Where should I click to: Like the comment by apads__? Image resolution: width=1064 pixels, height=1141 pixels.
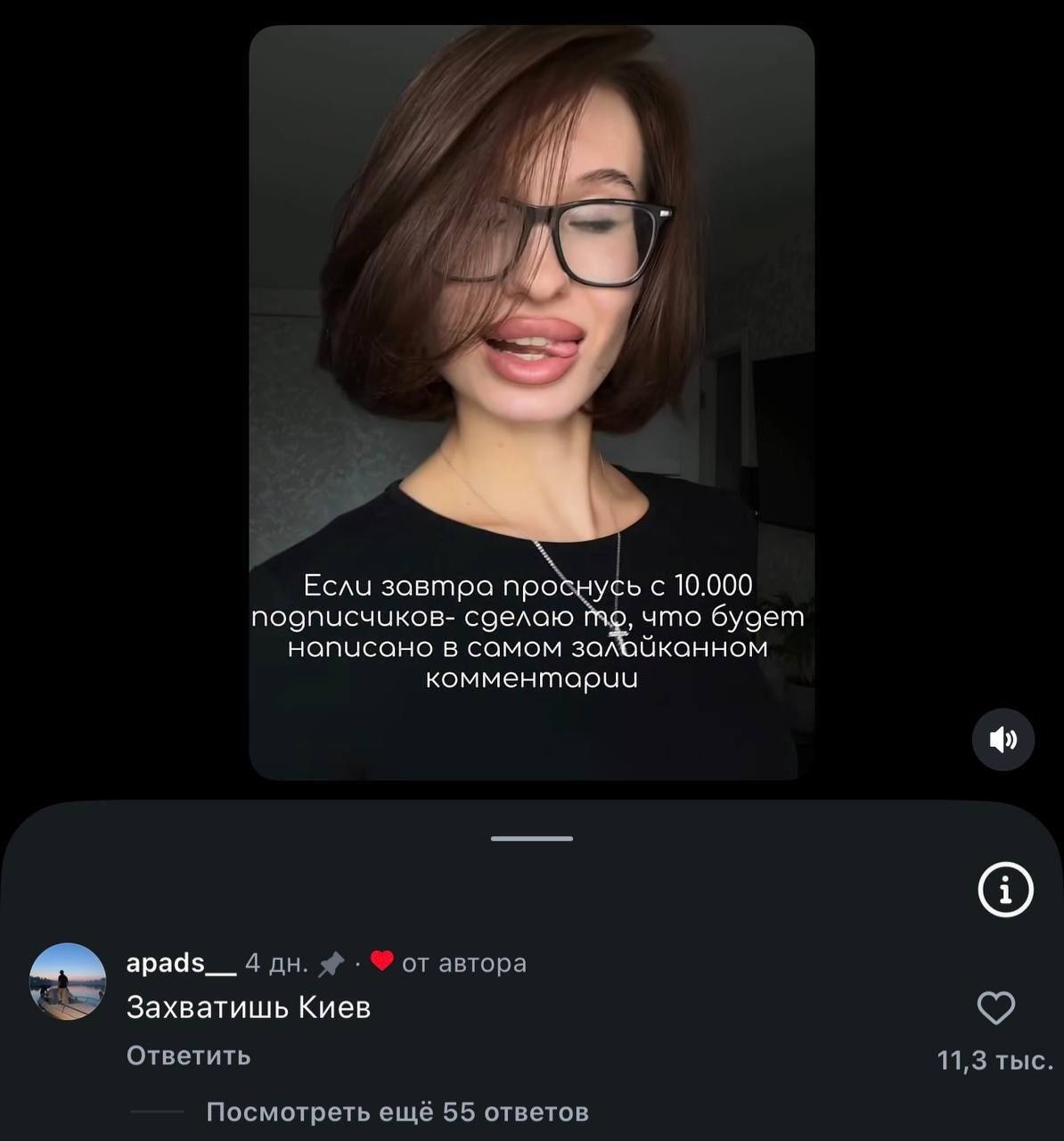click(x=995, y=1008)
